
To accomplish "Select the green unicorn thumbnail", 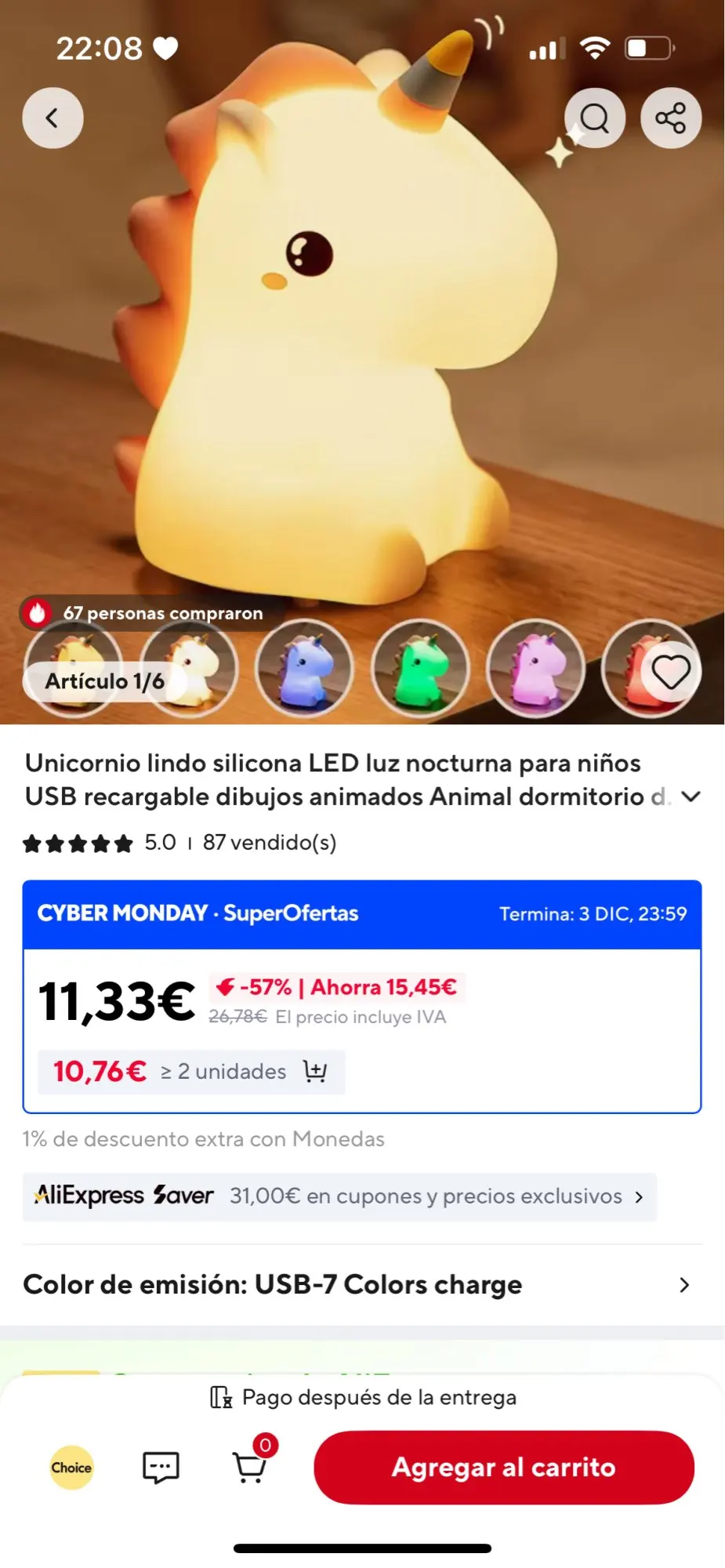I will (420, 668).
